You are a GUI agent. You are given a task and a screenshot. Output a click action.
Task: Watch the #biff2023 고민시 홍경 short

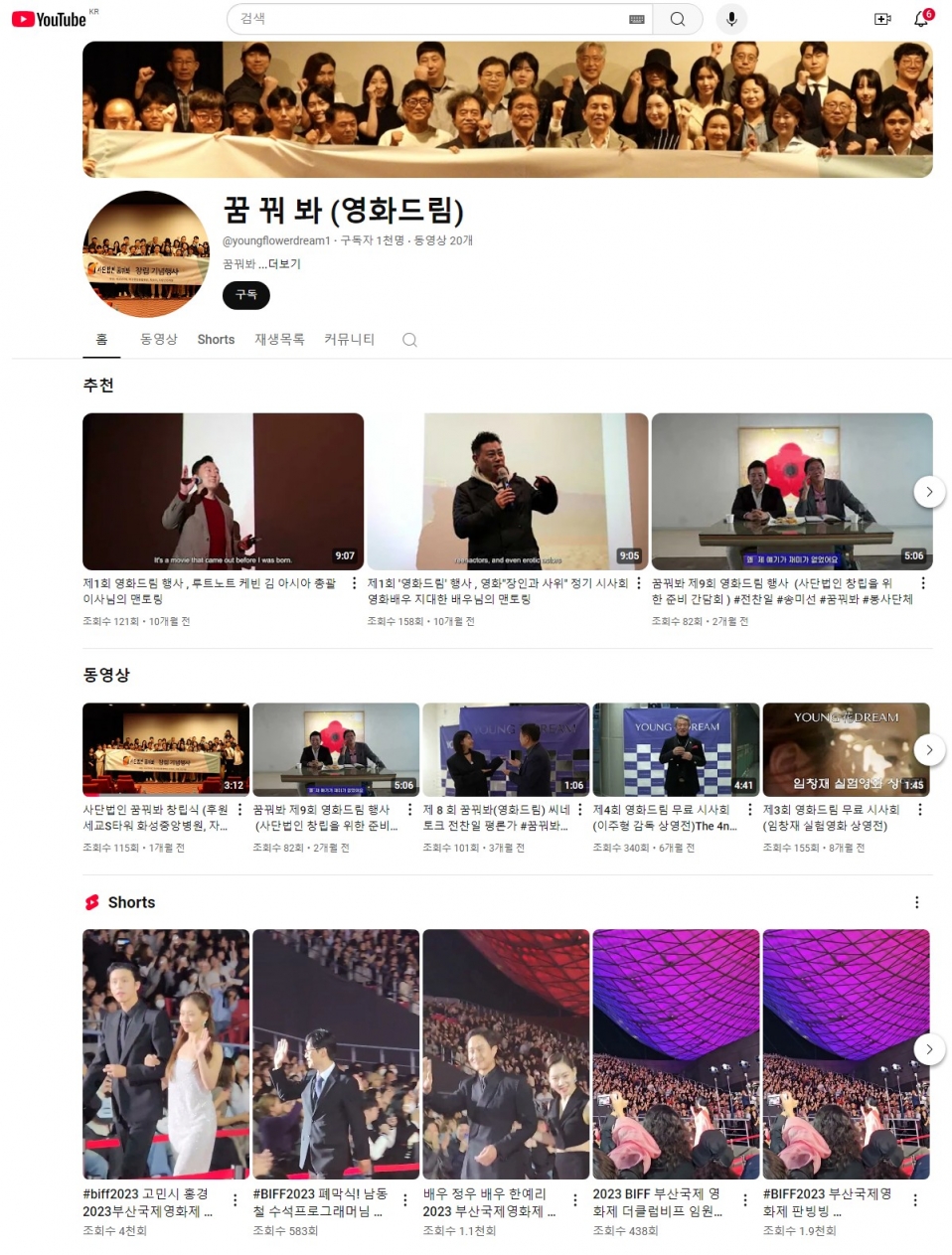(166, 1053)
